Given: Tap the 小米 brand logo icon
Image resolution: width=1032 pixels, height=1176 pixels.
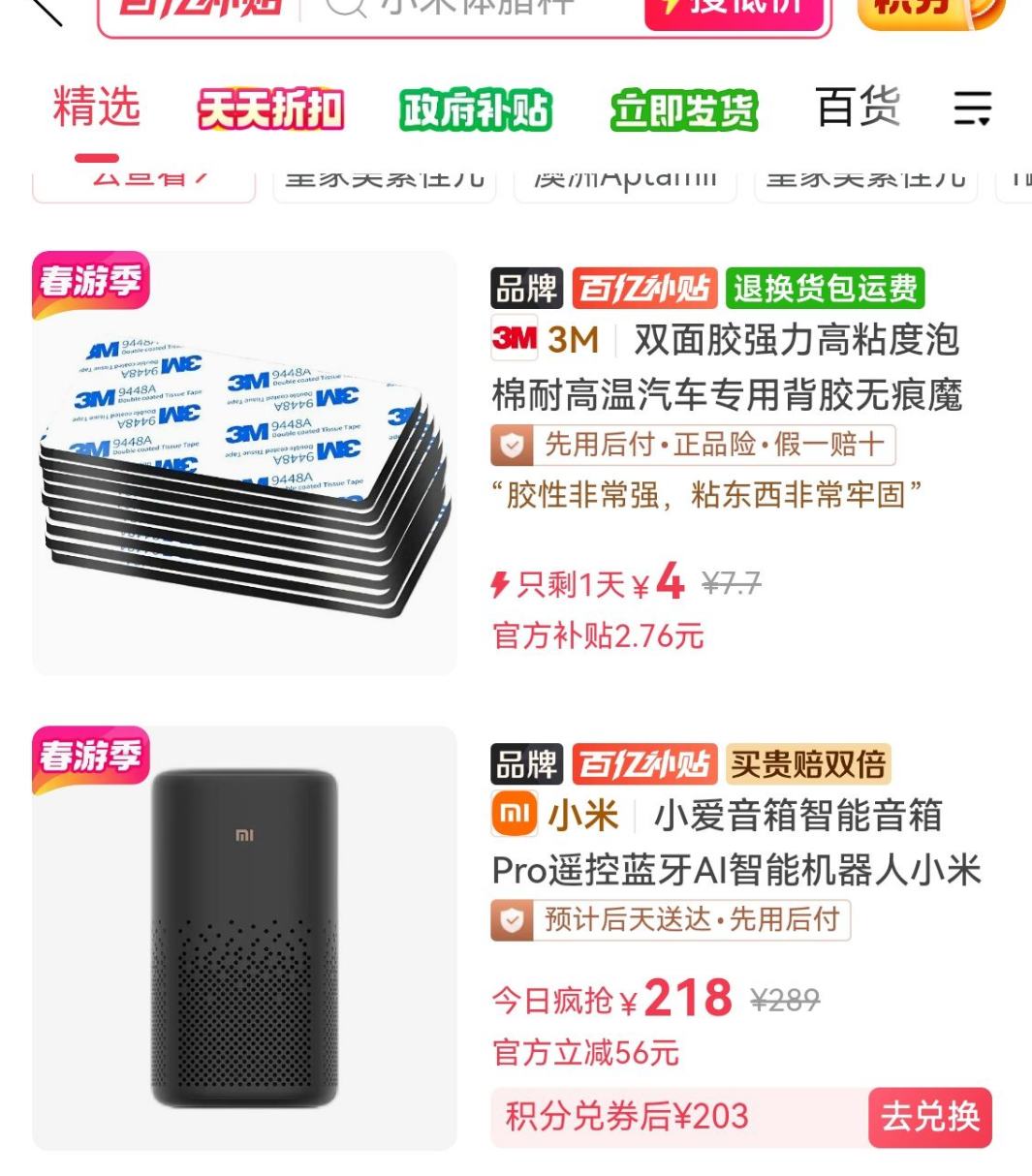Looking at the screenshot, I should click(515, 817).
